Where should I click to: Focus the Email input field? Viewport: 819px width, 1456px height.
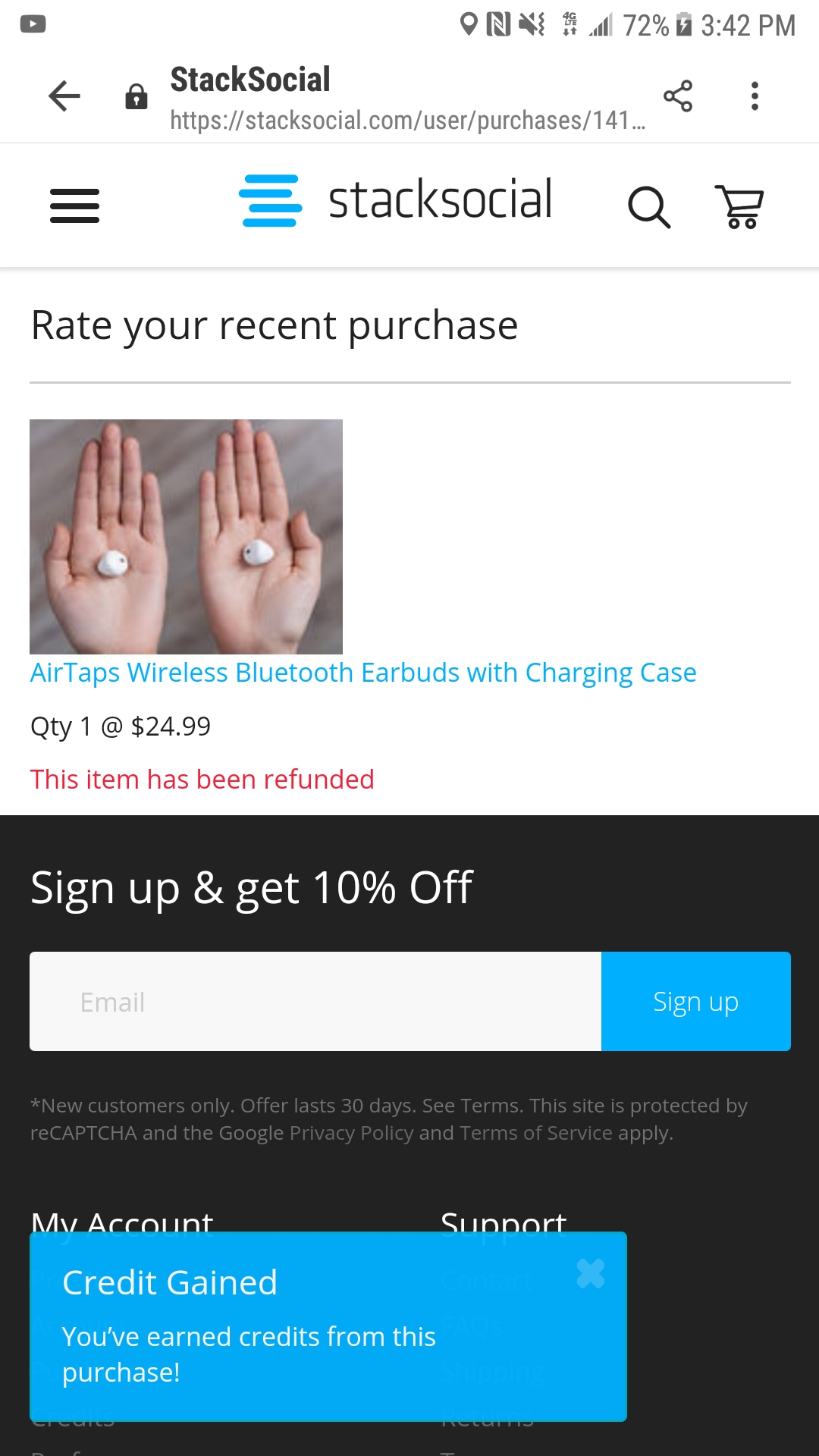coord(315,1001)
